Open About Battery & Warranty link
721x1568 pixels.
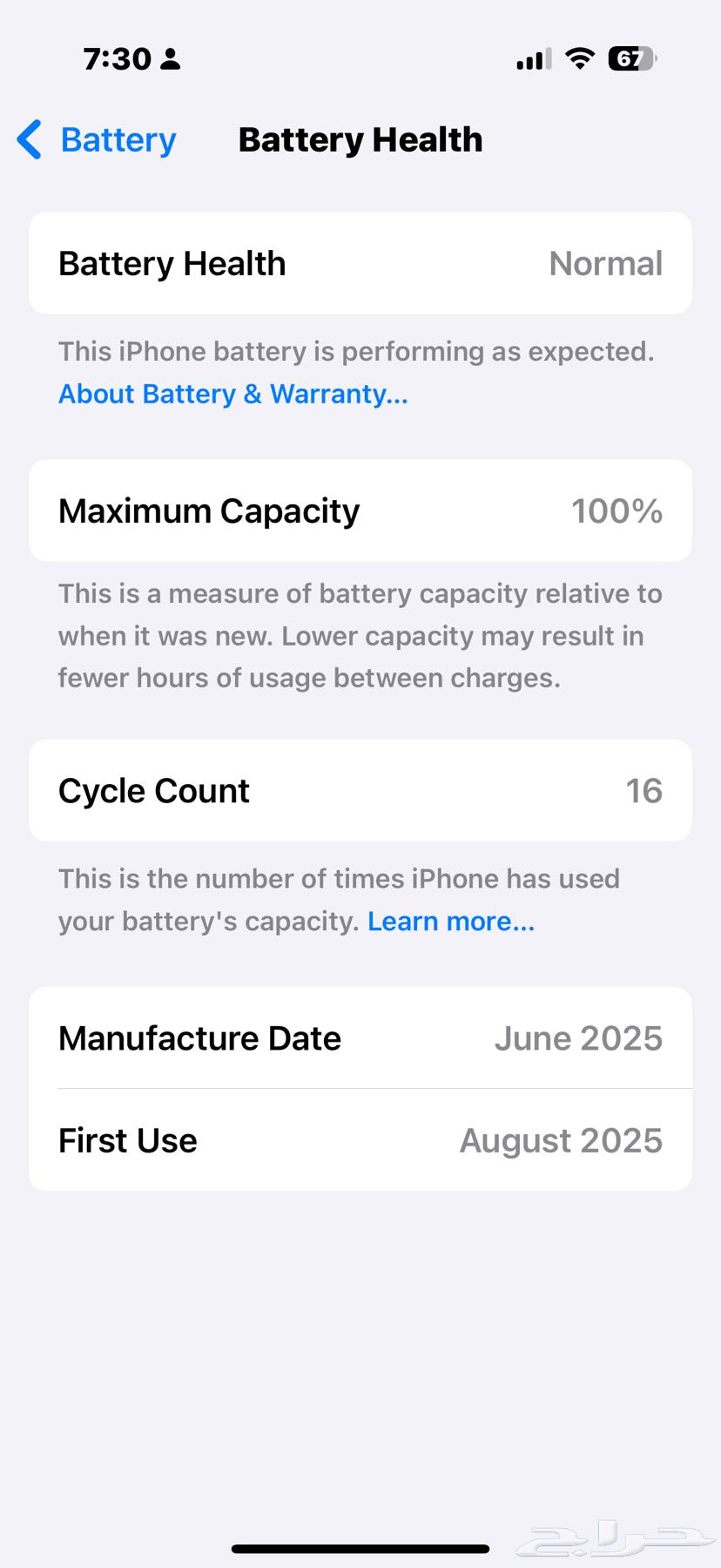click(232, 394)
